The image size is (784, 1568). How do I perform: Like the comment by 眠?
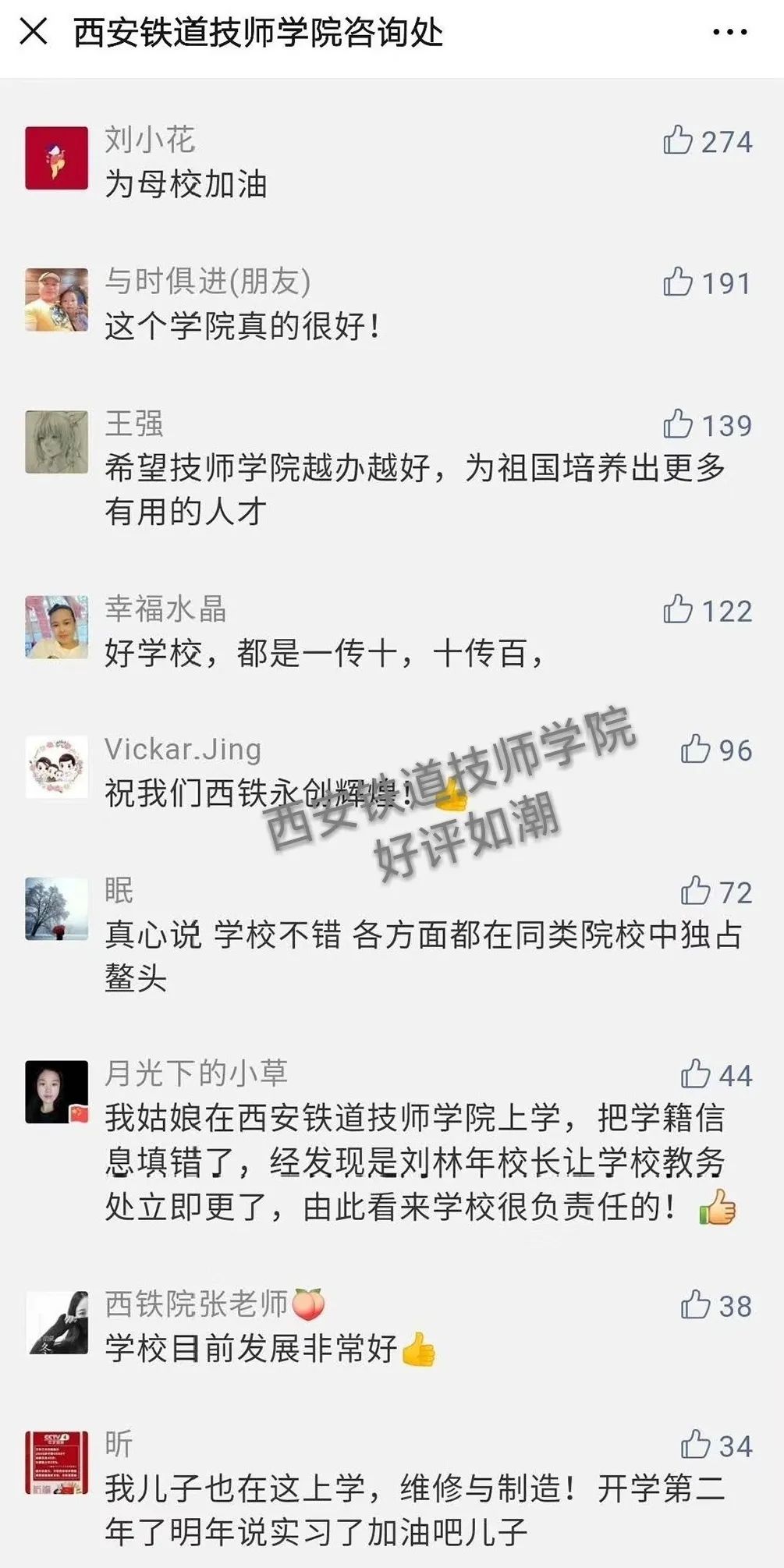pyautogui.click(x=695, y=891)
